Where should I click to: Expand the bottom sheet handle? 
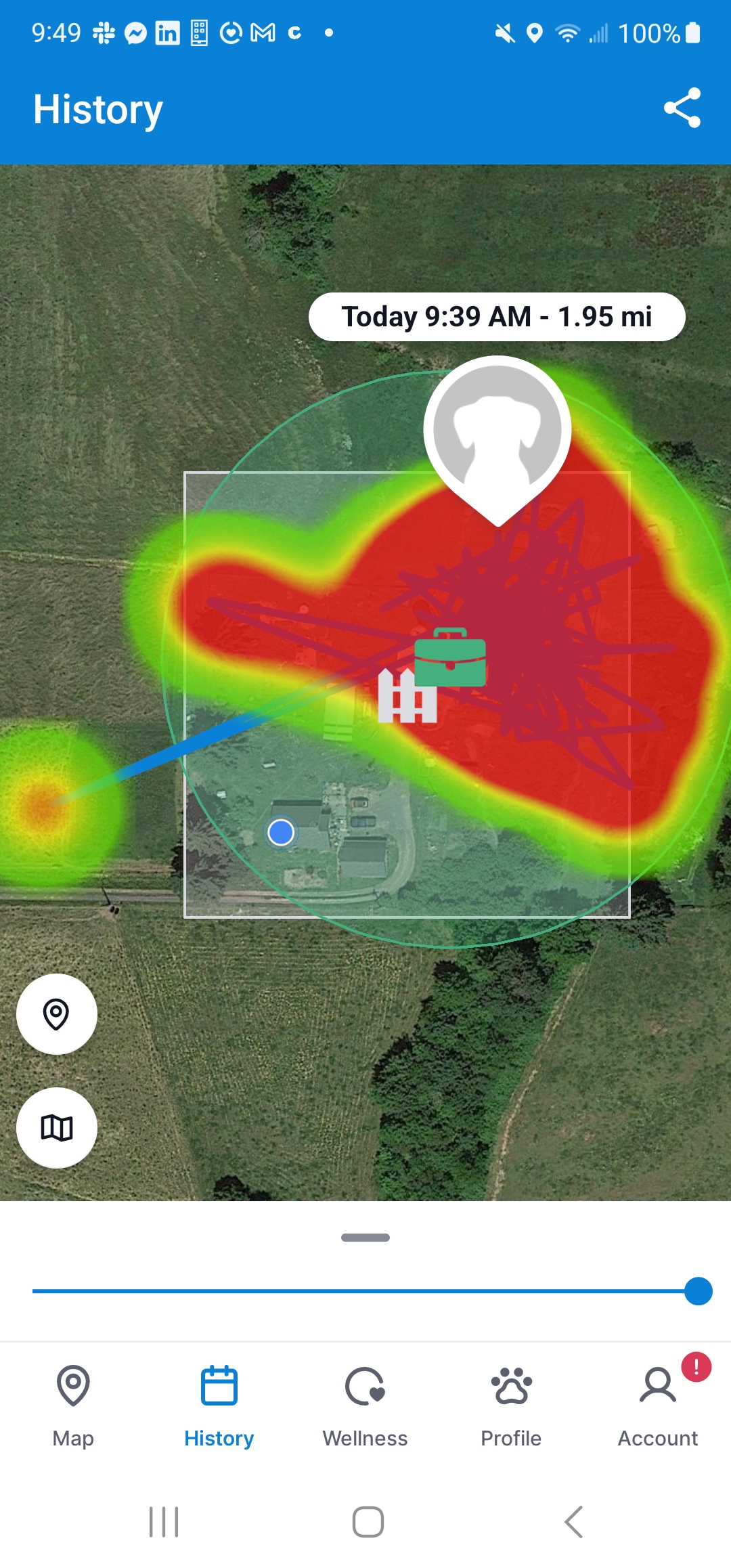(365, 1238)
